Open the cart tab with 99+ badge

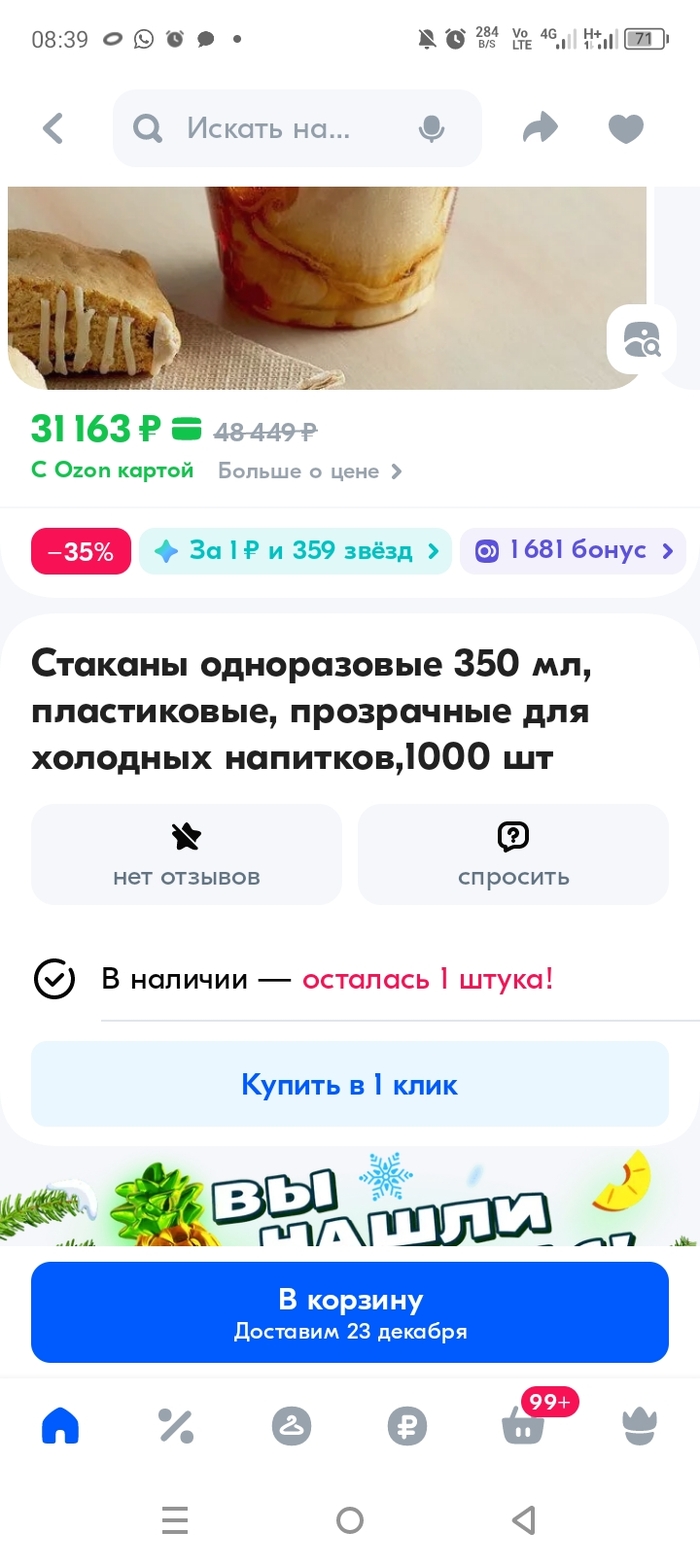click(523, 1425)
